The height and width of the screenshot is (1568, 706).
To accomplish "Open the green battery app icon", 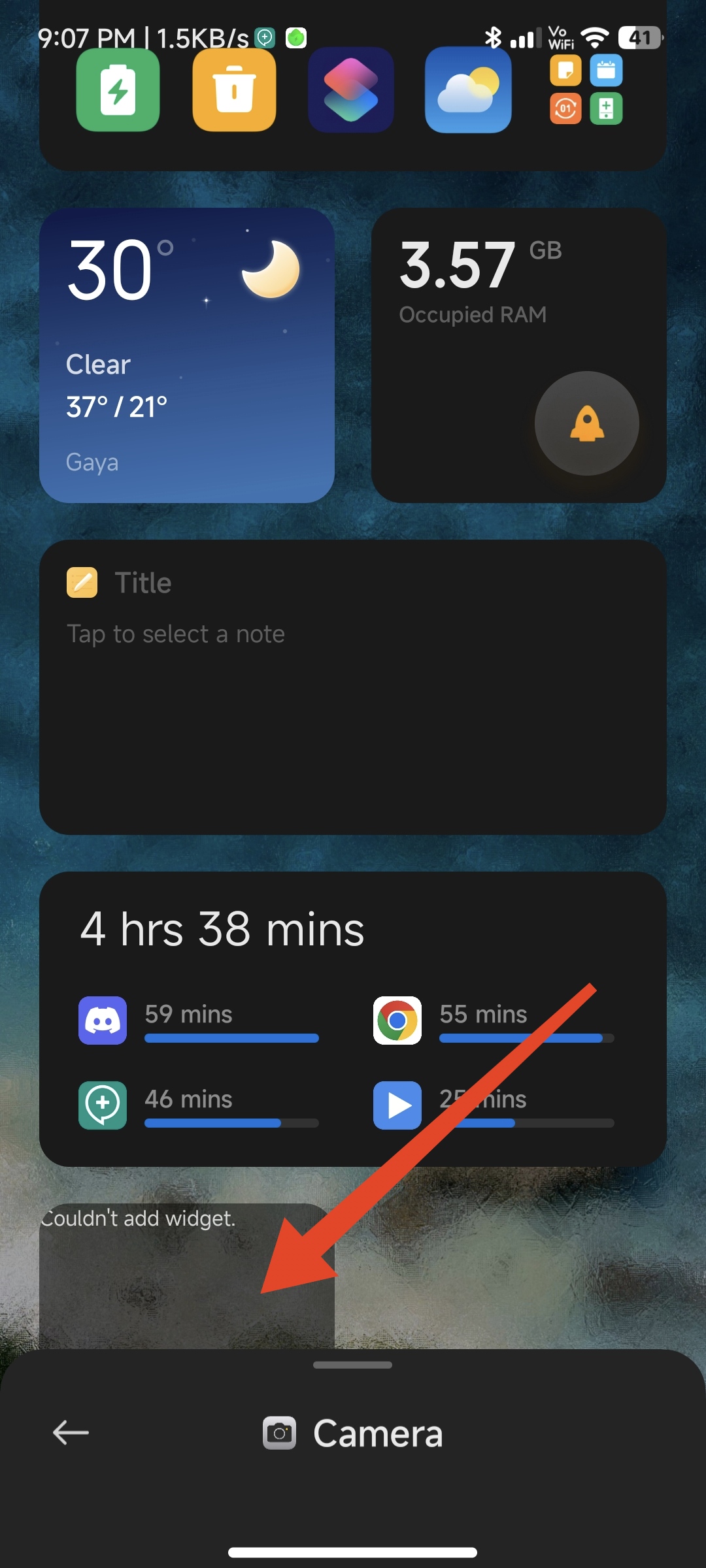I will [x=118, y=90].
